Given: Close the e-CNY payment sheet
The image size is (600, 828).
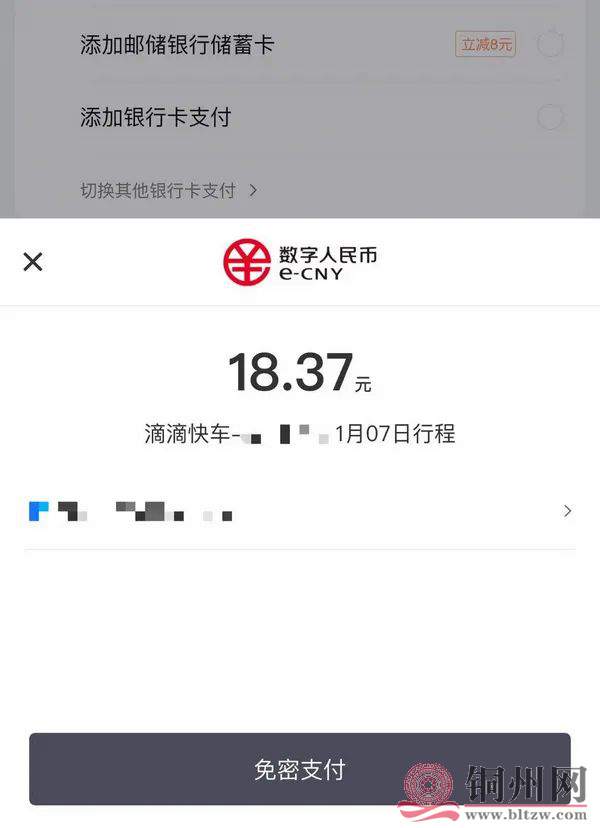Looking at the screenshot, I should 33,262.
